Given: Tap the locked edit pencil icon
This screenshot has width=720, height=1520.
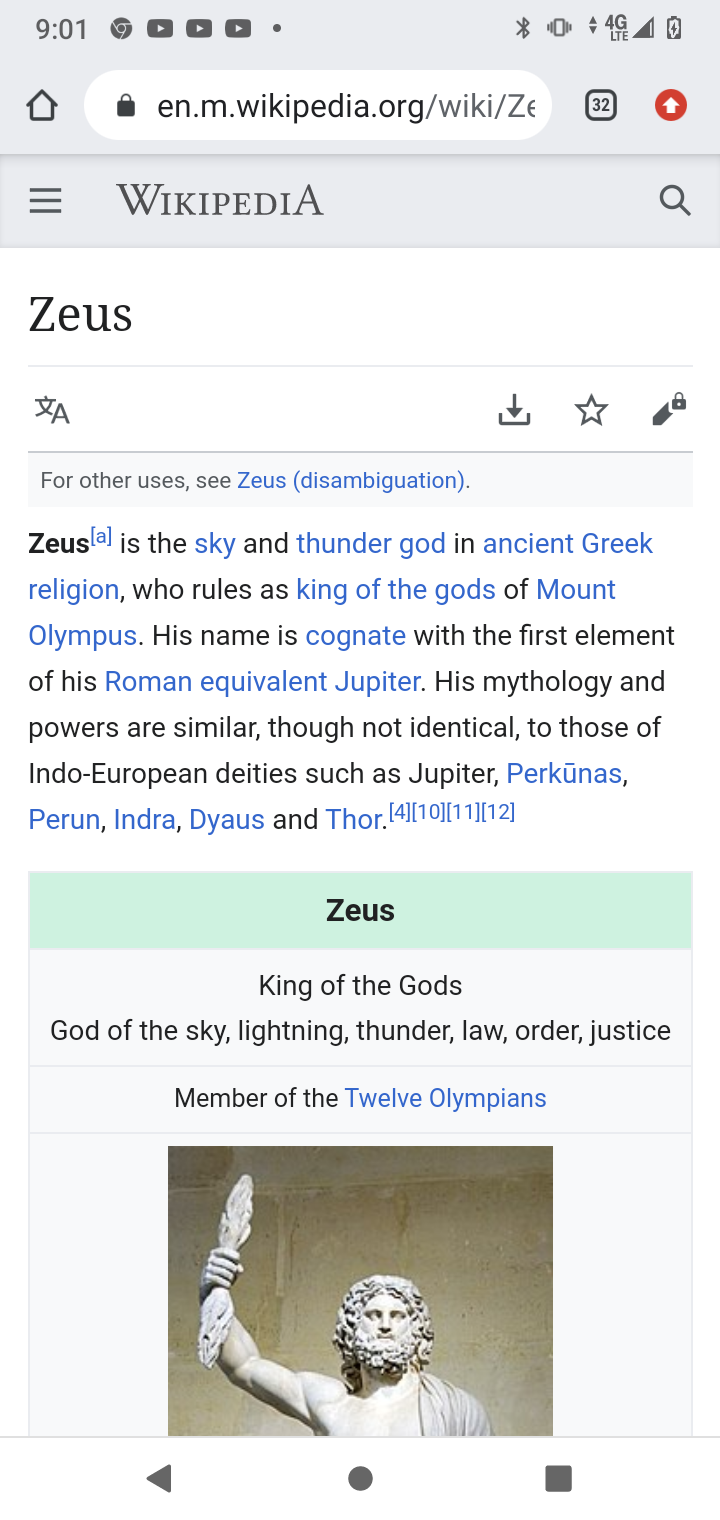Looking at the screenshot, I should coord(669,410).
